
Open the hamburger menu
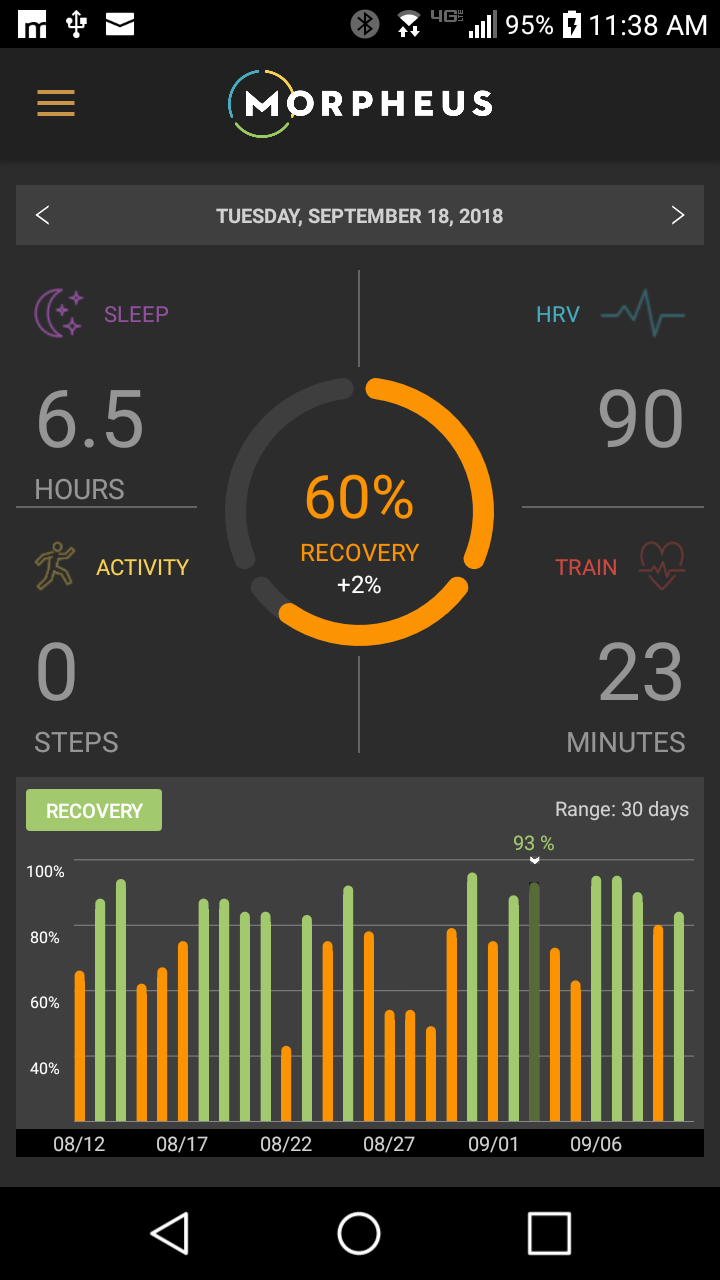point(56,103)
